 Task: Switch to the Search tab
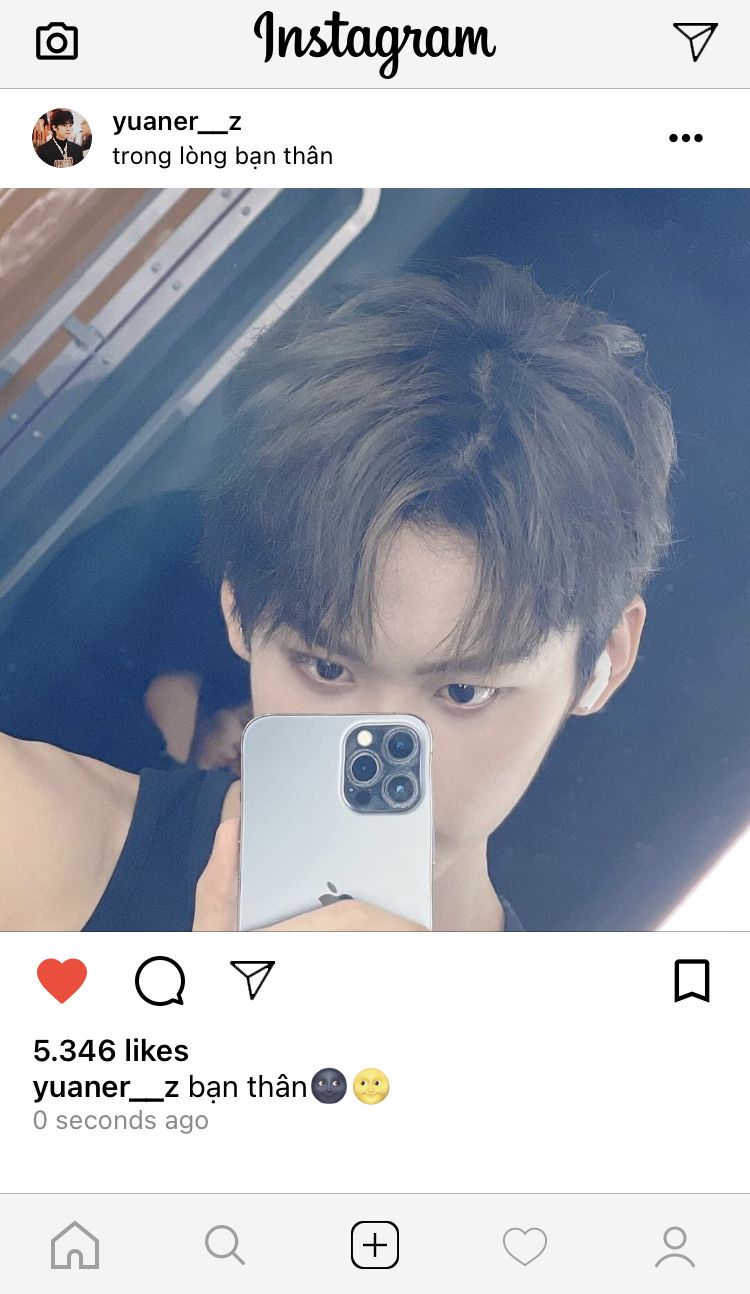tap(224, 1246)
